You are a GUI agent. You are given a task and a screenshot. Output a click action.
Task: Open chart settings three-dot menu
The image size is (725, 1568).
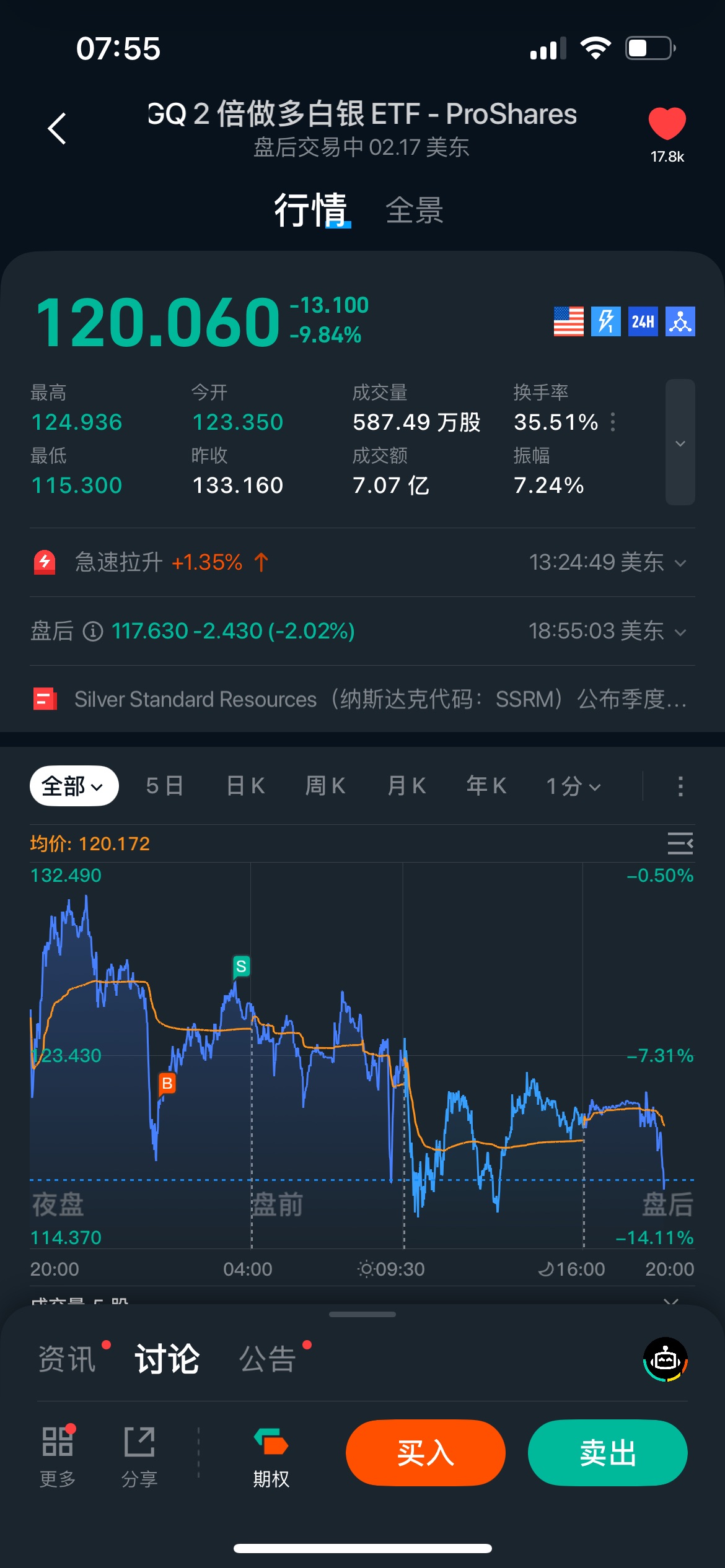coord(680,786)
